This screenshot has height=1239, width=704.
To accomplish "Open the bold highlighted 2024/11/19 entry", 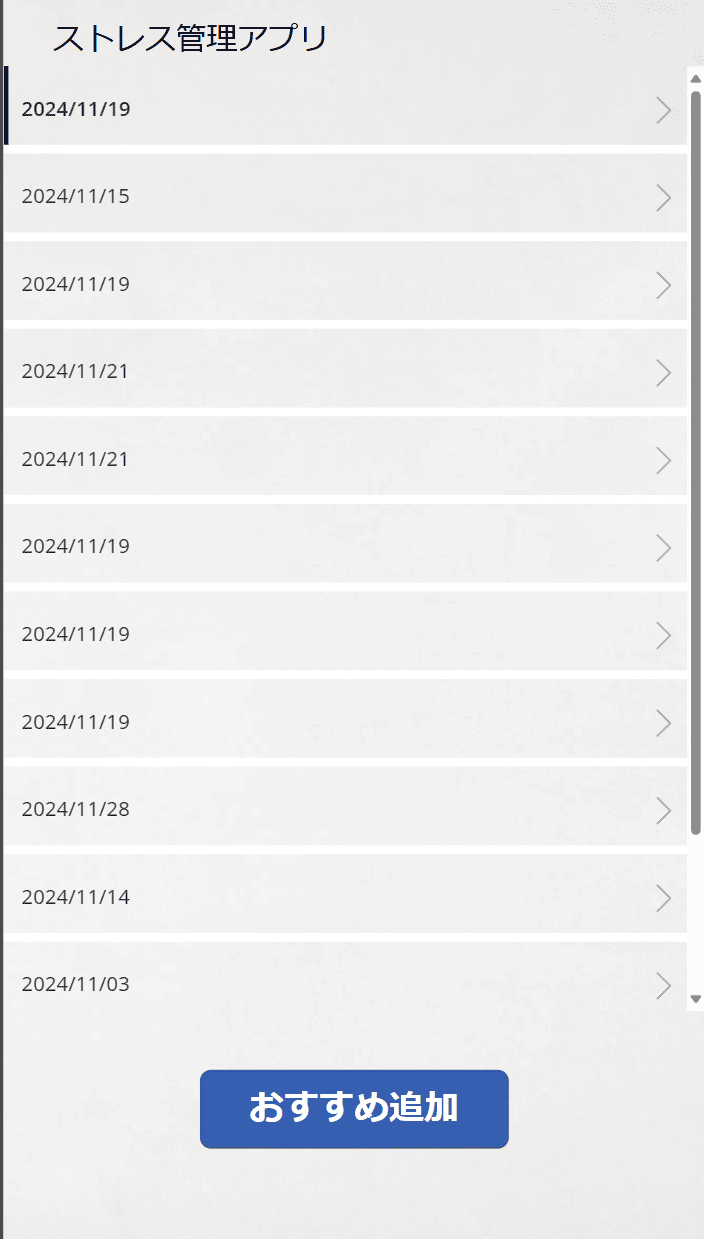I will pyautogui.click(x=345, y=106).
